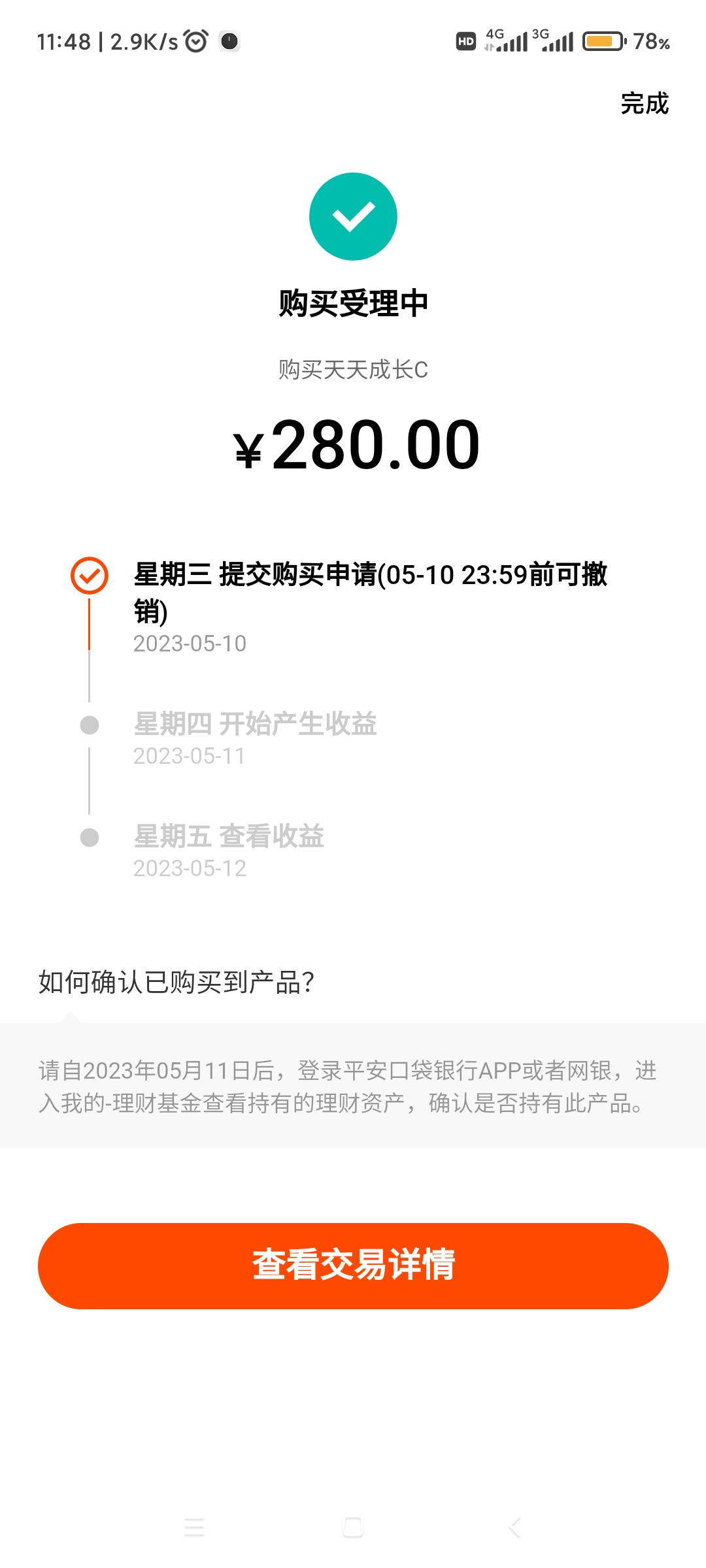Screen dimensions: 706x1568
Task: Go back using system back arrow
Action: tap(514, 1527)
